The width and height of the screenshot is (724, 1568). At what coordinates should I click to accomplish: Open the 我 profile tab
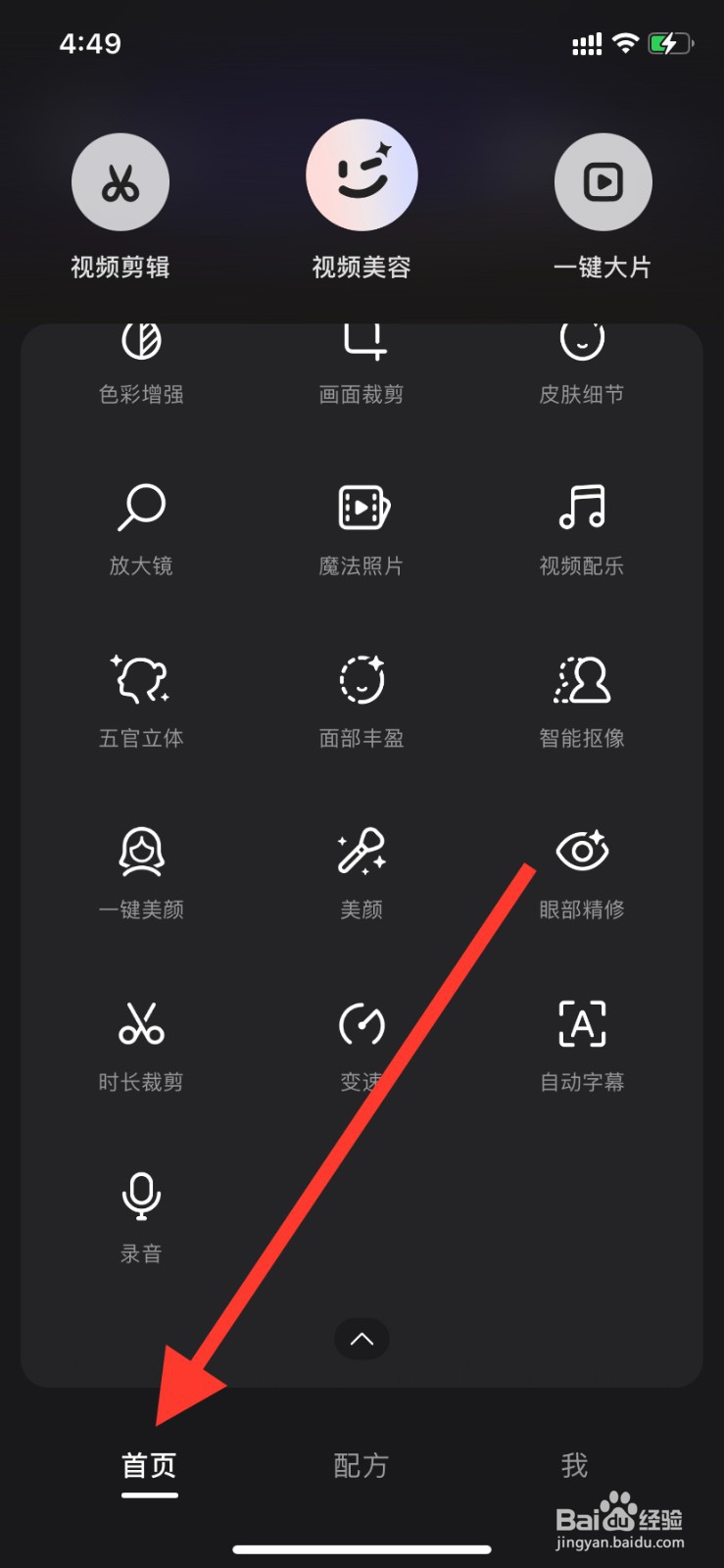click(x=574, y=1465)
